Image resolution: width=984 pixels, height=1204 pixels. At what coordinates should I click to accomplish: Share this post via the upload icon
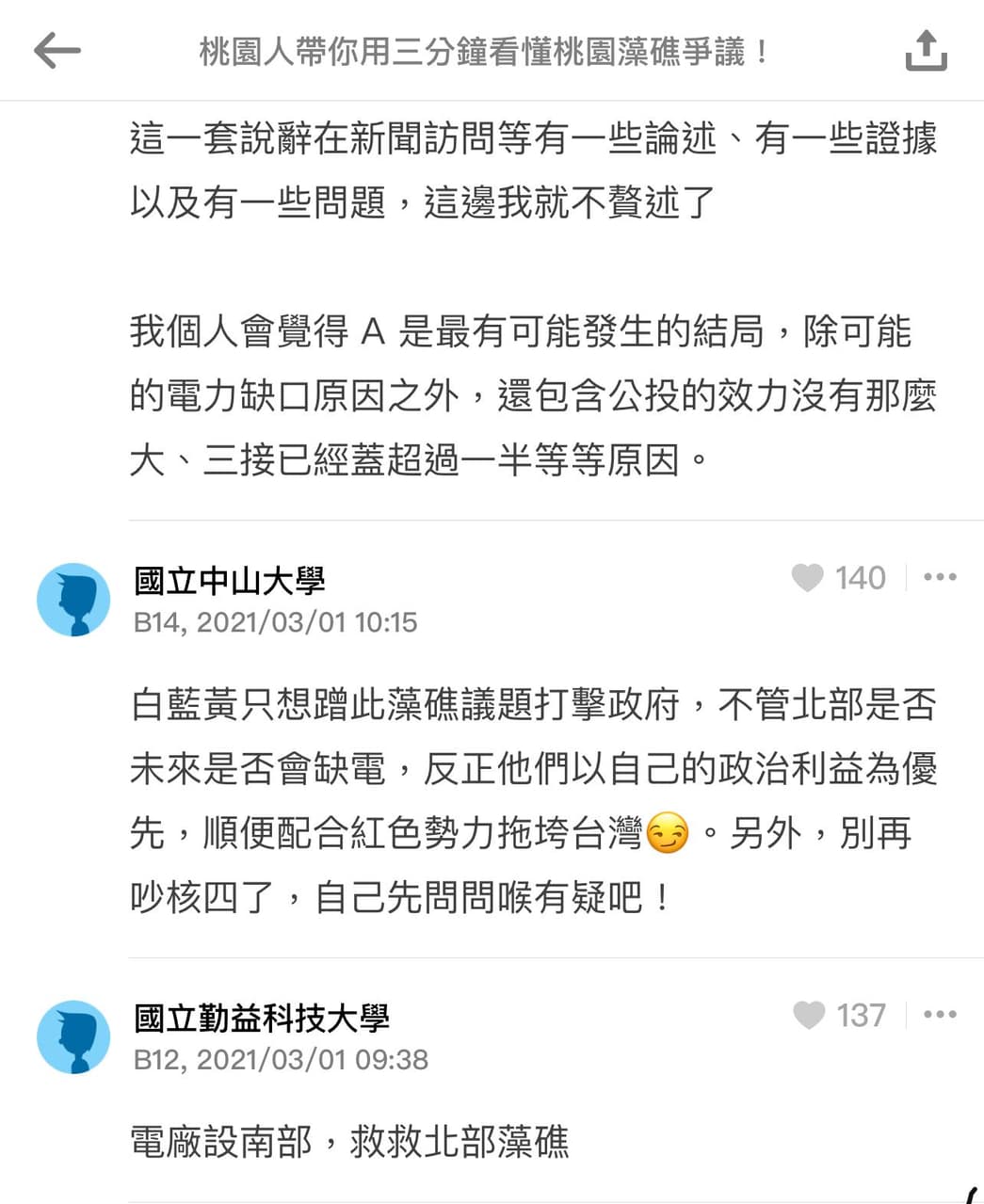(x=926, y=50)
